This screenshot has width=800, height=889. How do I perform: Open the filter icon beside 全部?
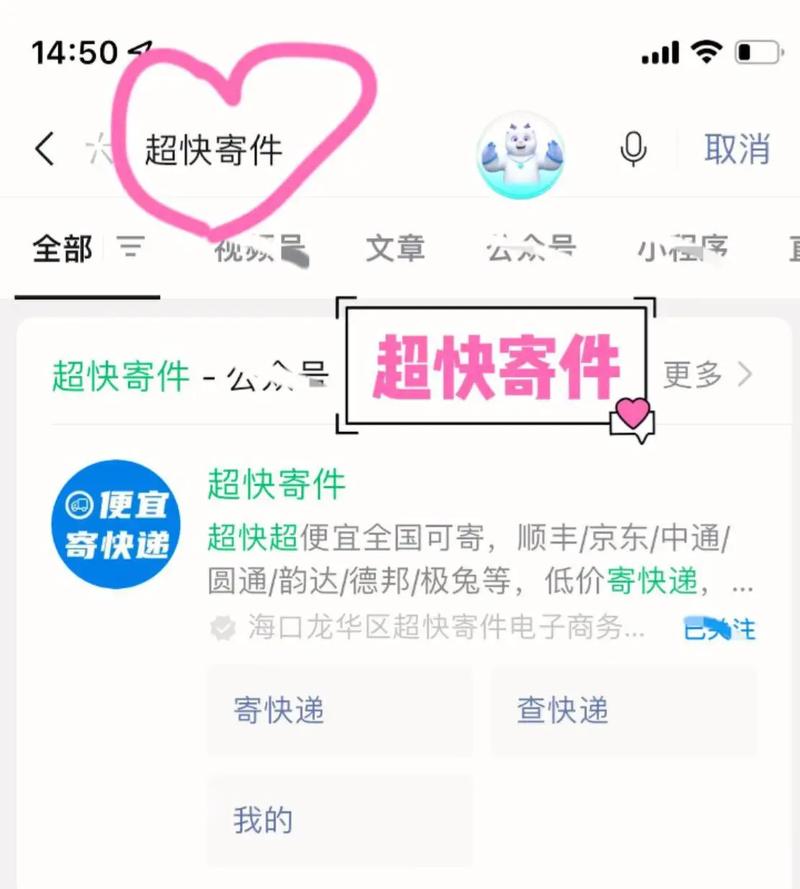pos(131,248)
